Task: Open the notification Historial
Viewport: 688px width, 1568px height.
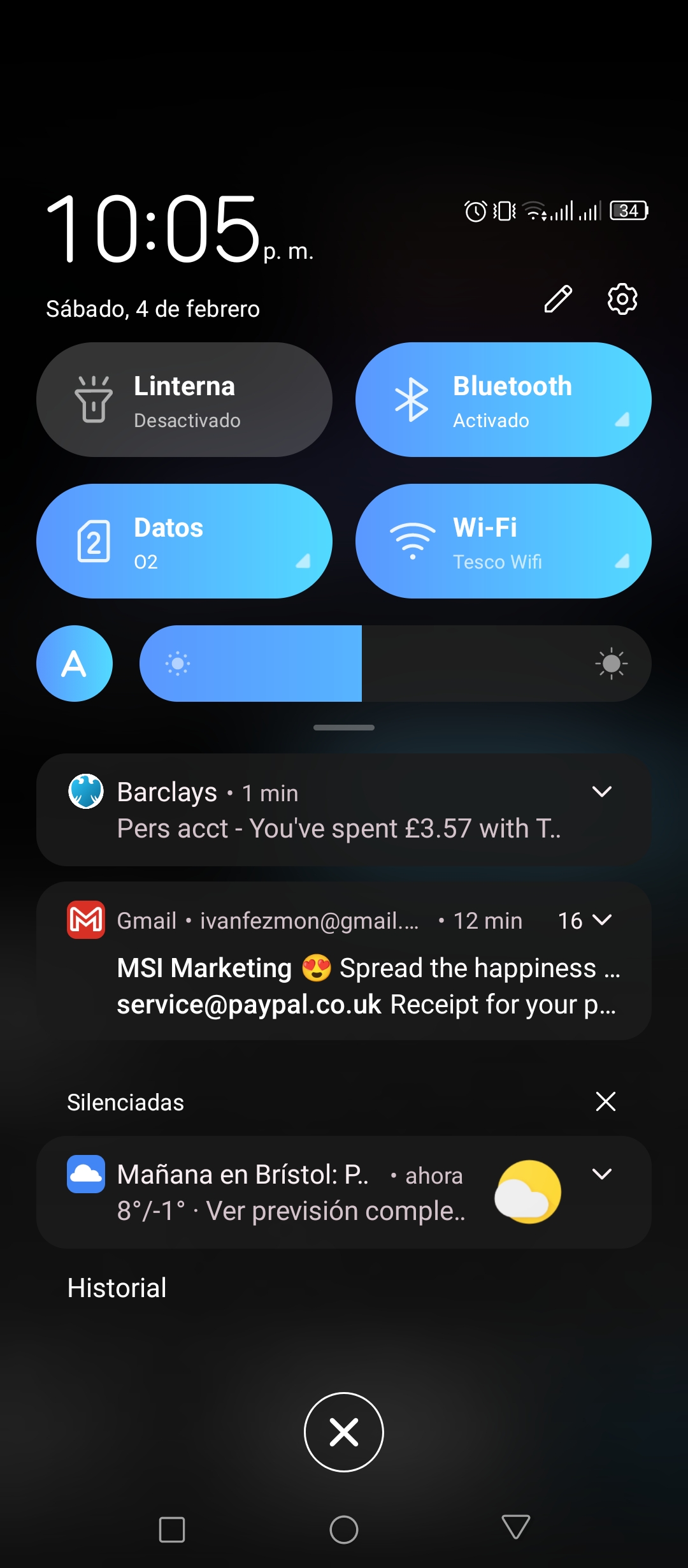Action: 117,1288
